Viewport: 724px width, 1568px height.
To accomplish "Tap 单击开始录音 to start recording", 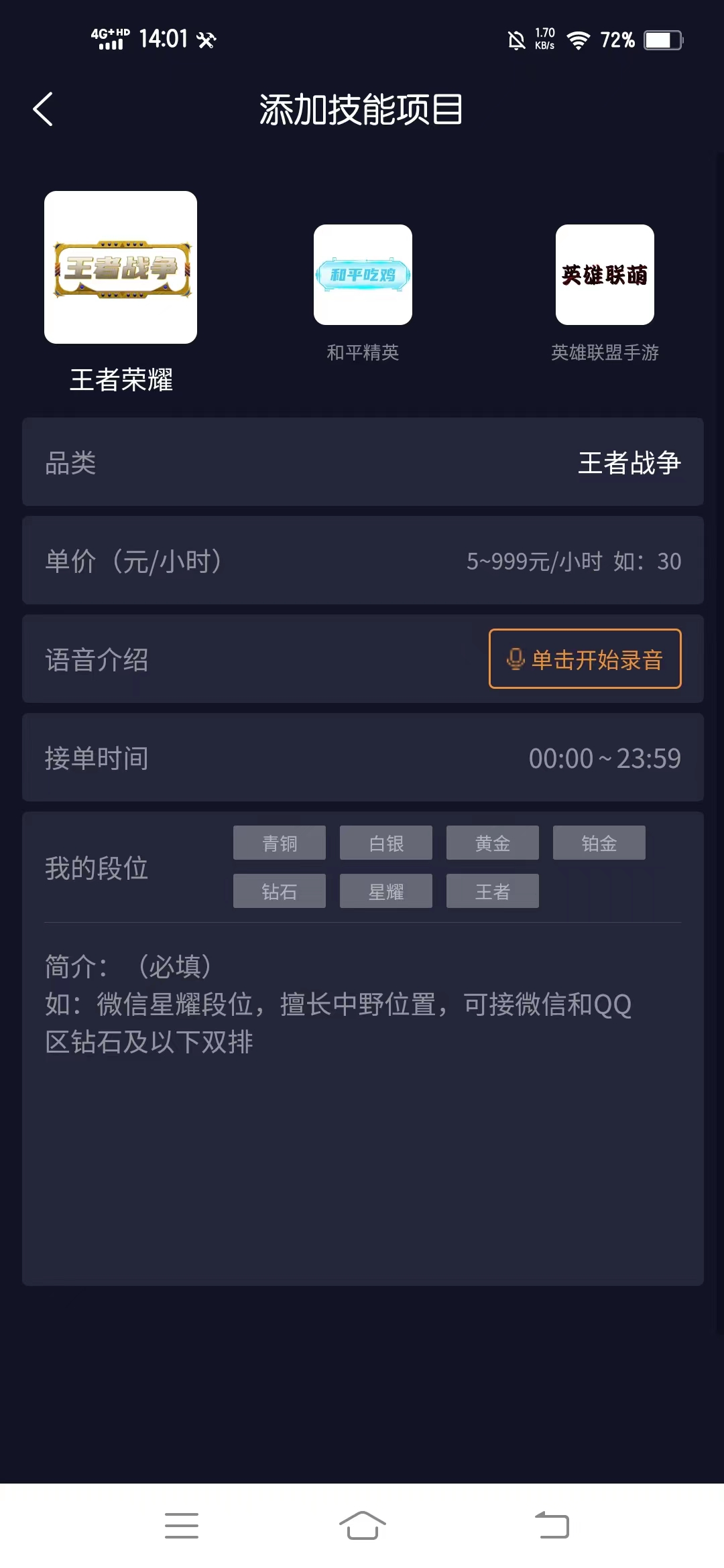I will (x=585, y=659).
